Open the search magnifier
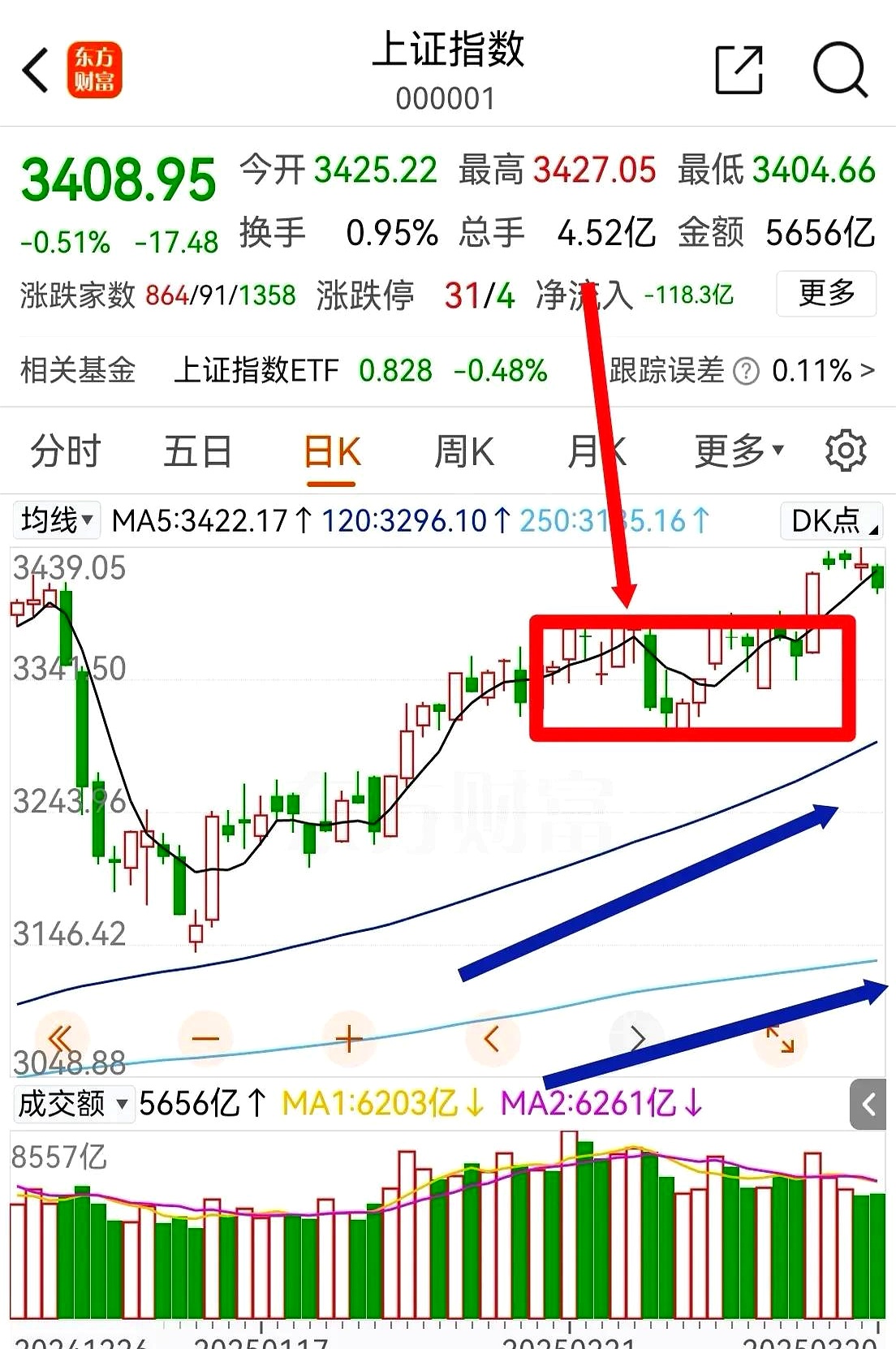The height and width of the screenshot is (1349, 896). coord(840,70)
